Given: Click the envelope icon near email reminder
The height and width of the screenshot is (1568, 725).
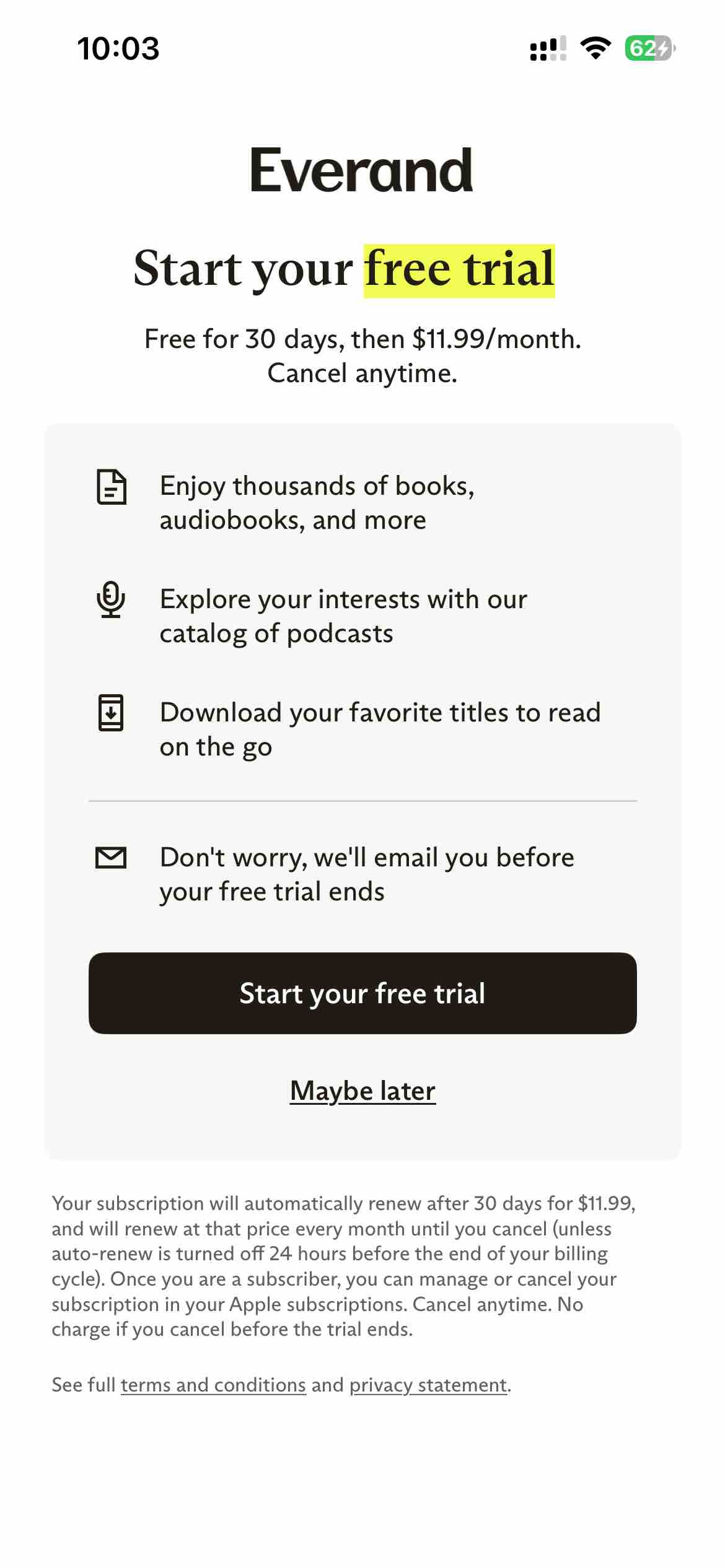Looking at the screenshot, I should click(x=112, y=858).
